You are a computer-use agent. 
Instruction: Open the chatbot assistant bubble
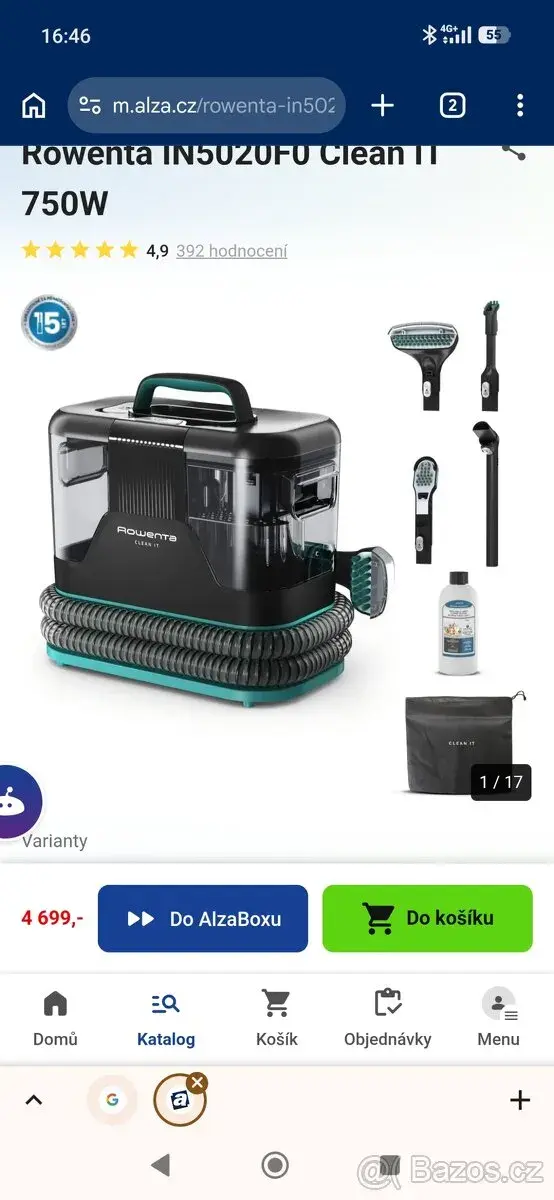(x=16, y=801)
